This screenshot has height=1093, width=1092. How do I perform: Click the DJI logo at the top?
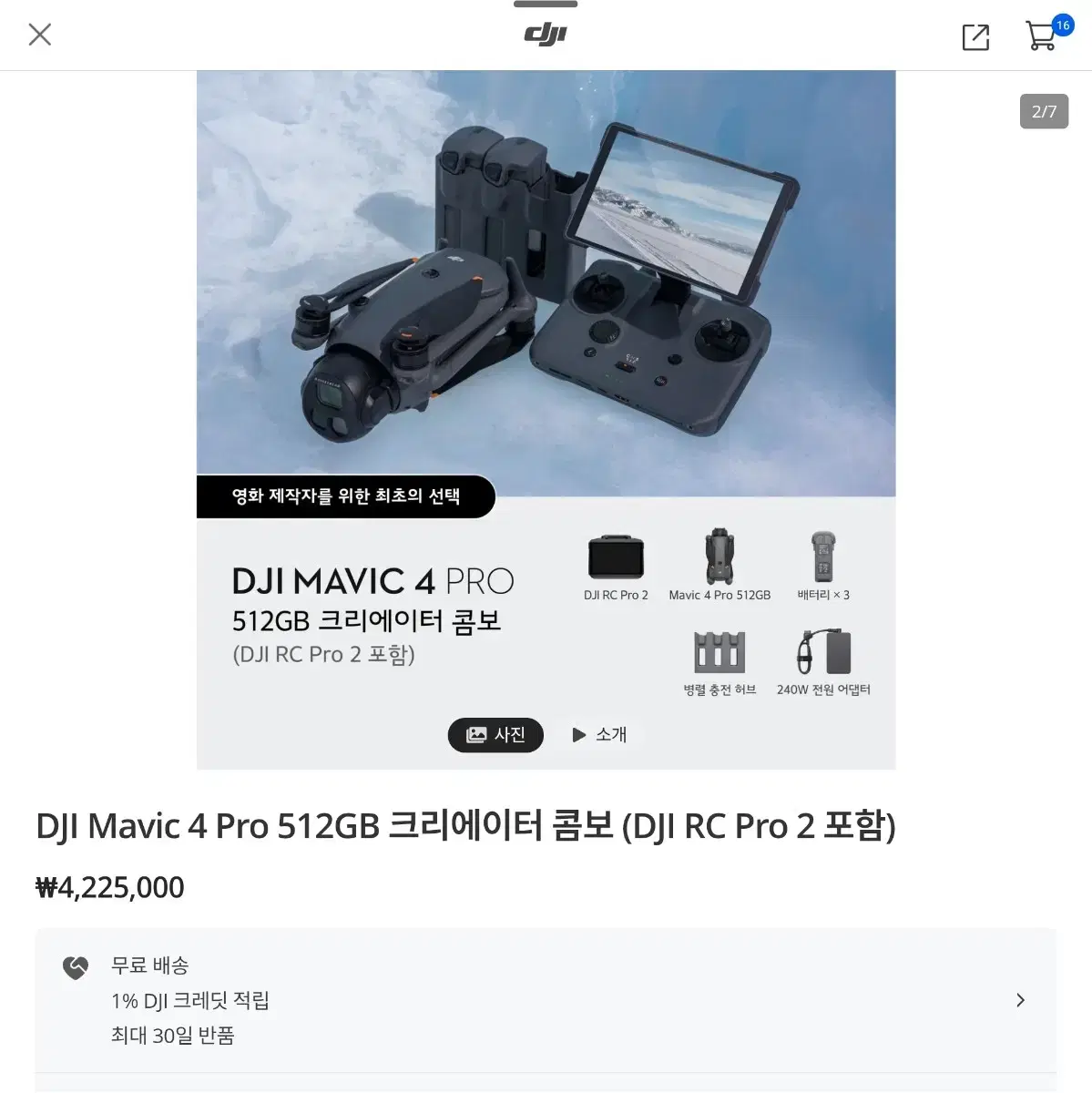[546, 33]
